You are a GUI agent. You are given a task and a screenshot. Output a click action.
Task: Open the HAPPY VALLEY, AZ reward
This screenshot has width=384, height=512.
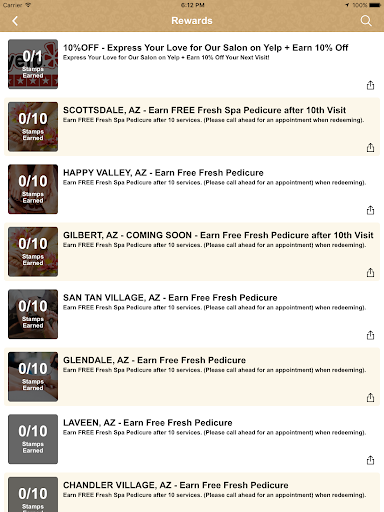[x=192, y=189]
